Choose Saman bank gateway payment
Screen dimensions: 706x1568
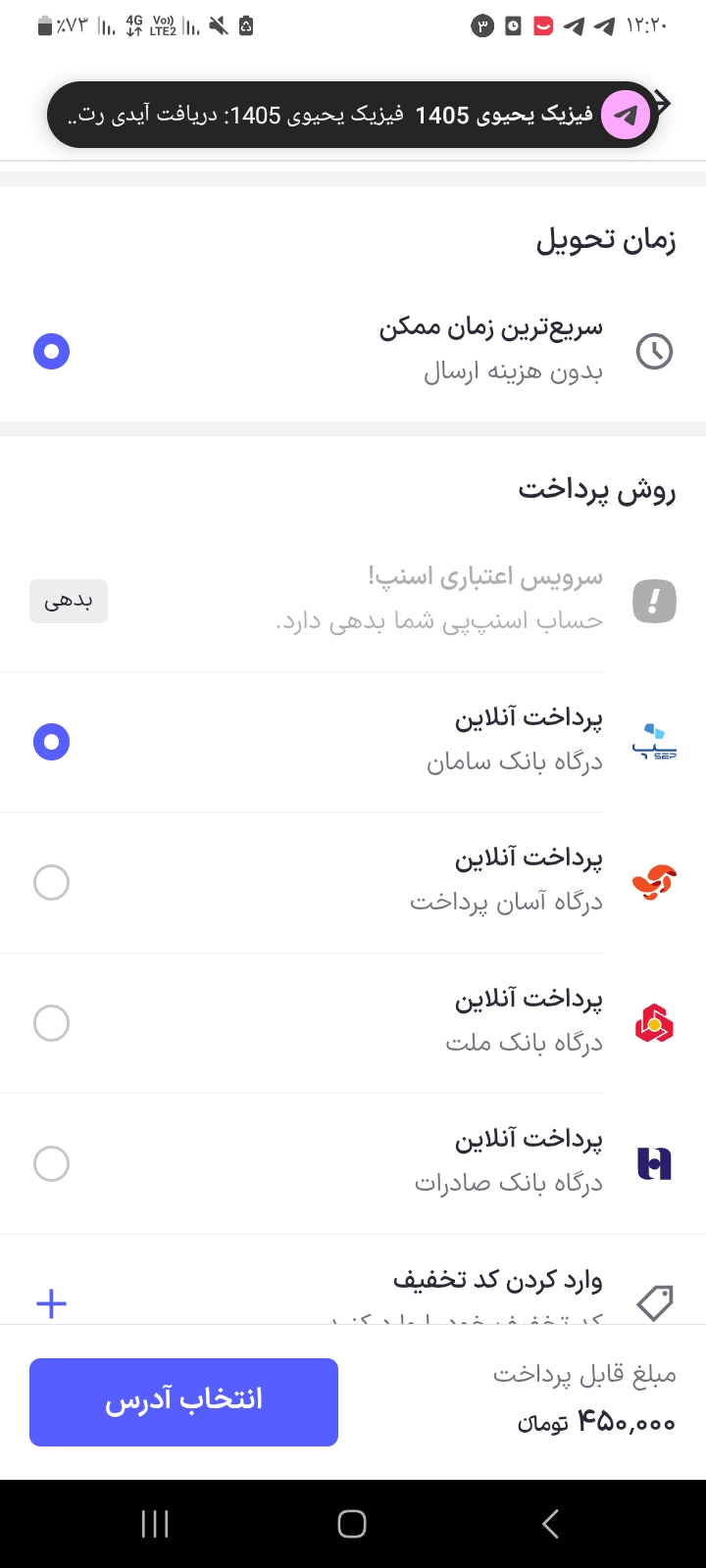(x=51, y=742)
